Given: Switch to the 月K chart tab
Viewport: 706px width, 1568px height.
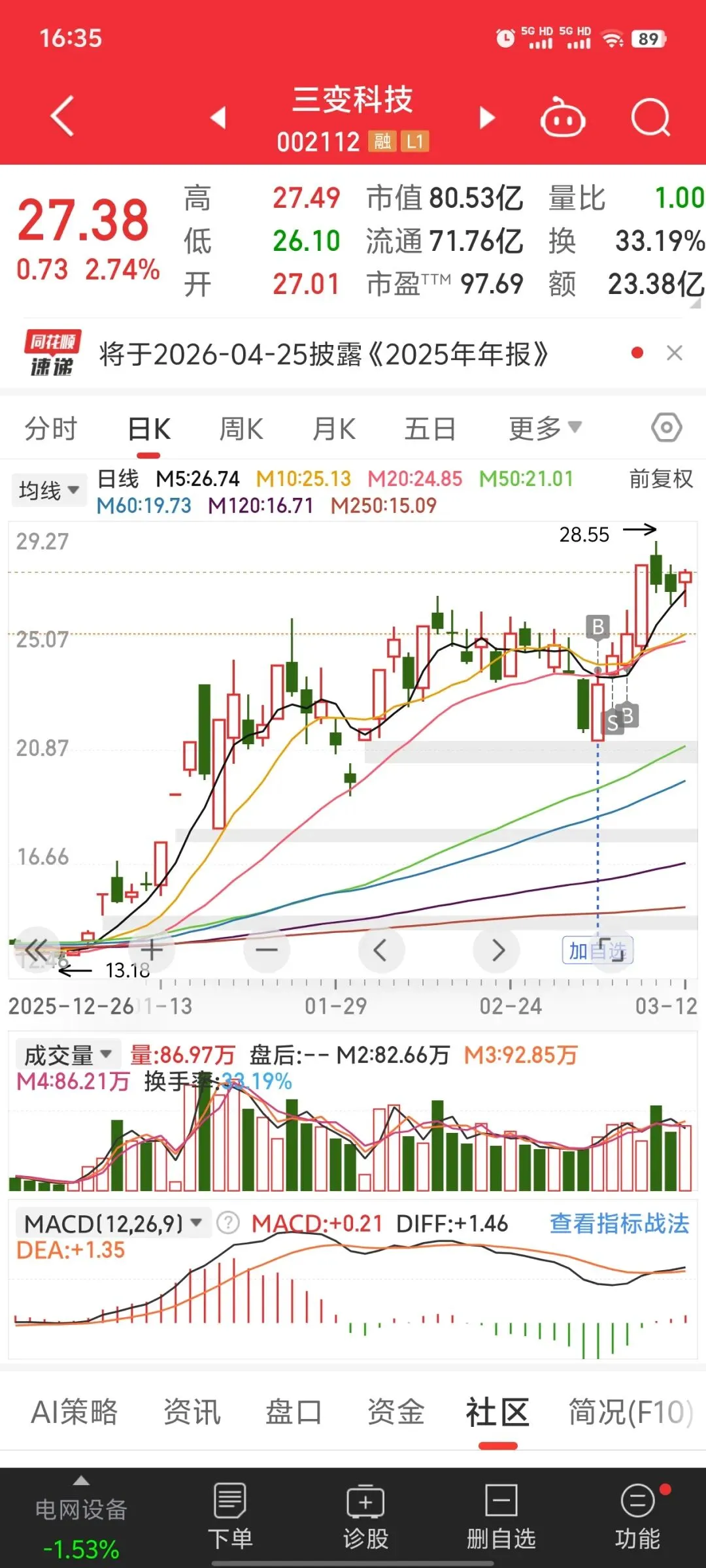Looking at the screenshot, I should point(334,429).
